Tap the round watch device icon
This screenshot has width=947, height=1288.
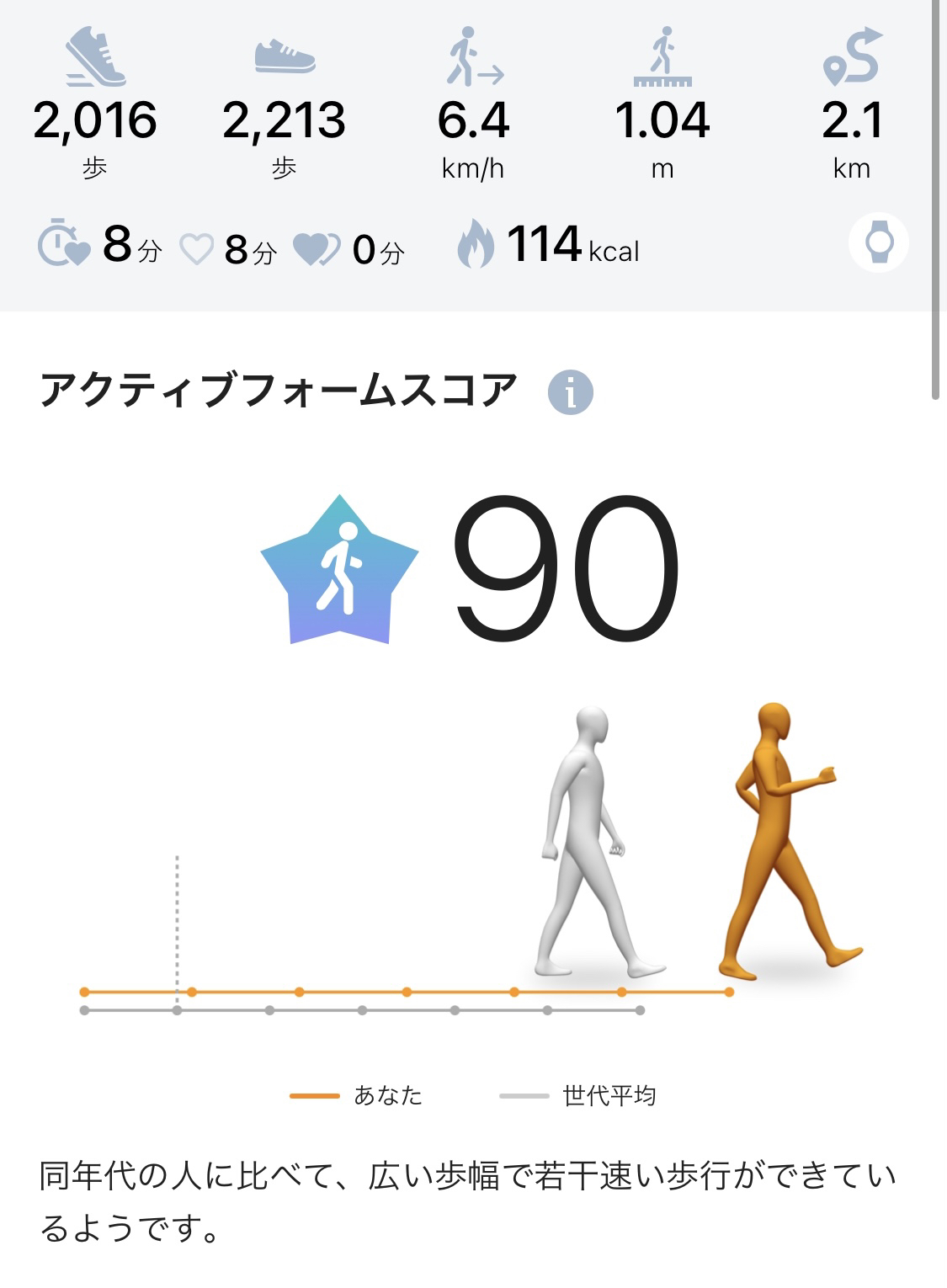pyautogui.click(x=878, y=243)
